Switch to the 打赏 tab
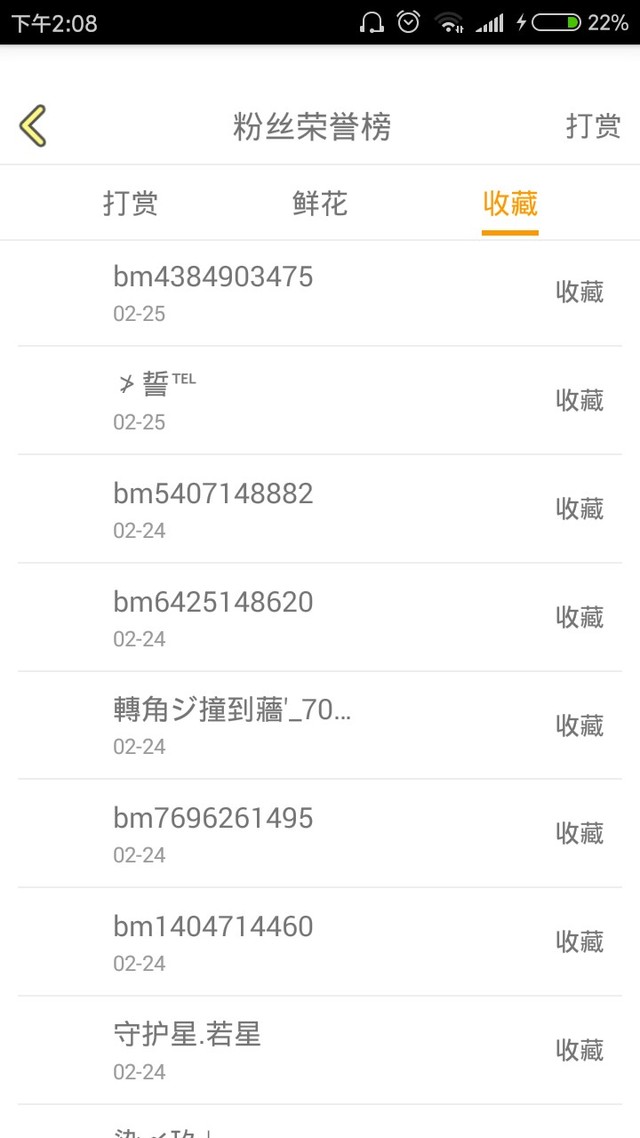Image resolution: width=640 pixels, height=1138 pixels. 131,203
